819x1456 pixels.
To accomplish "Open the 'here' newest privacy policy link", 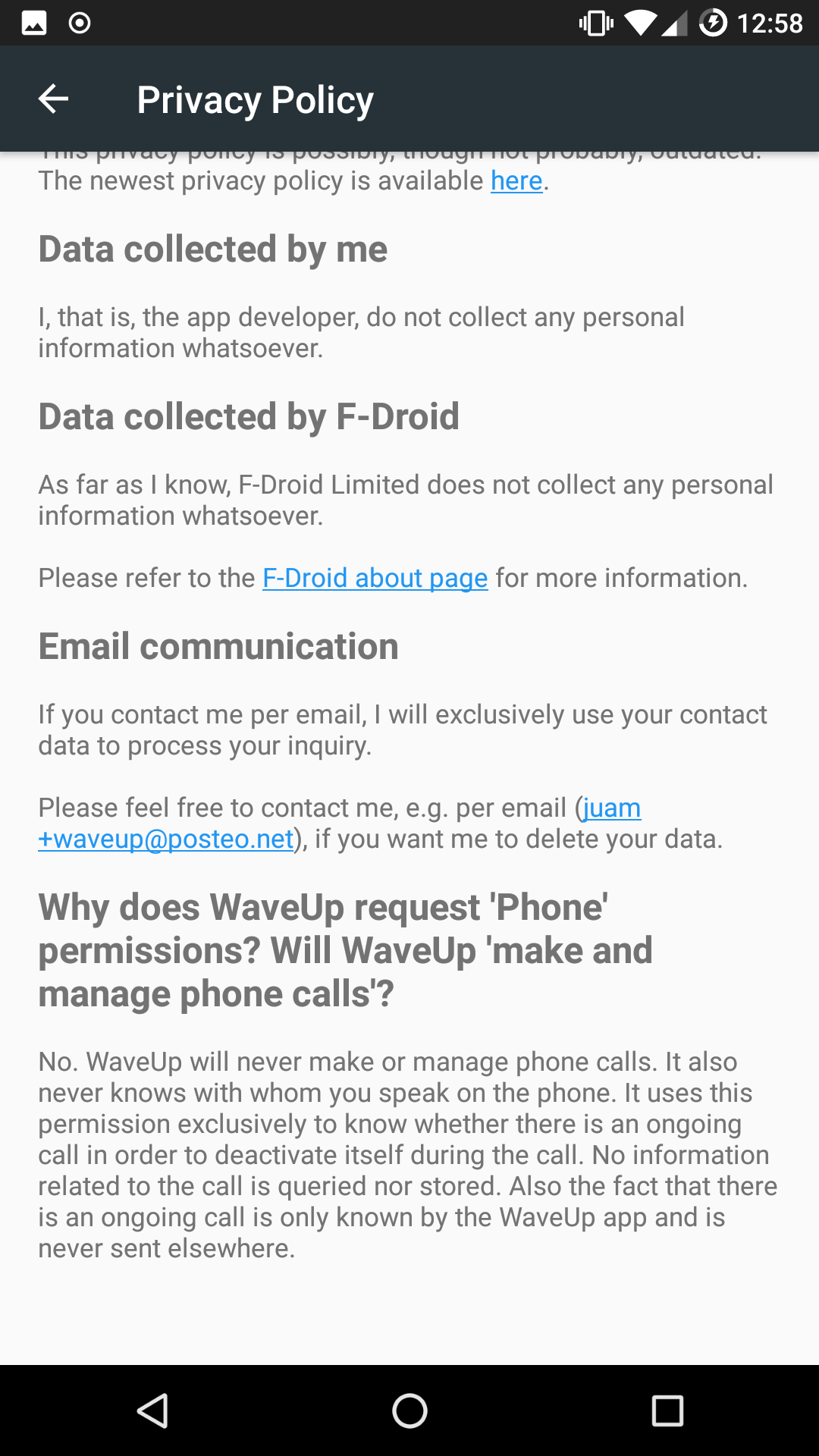I will 516,181.
